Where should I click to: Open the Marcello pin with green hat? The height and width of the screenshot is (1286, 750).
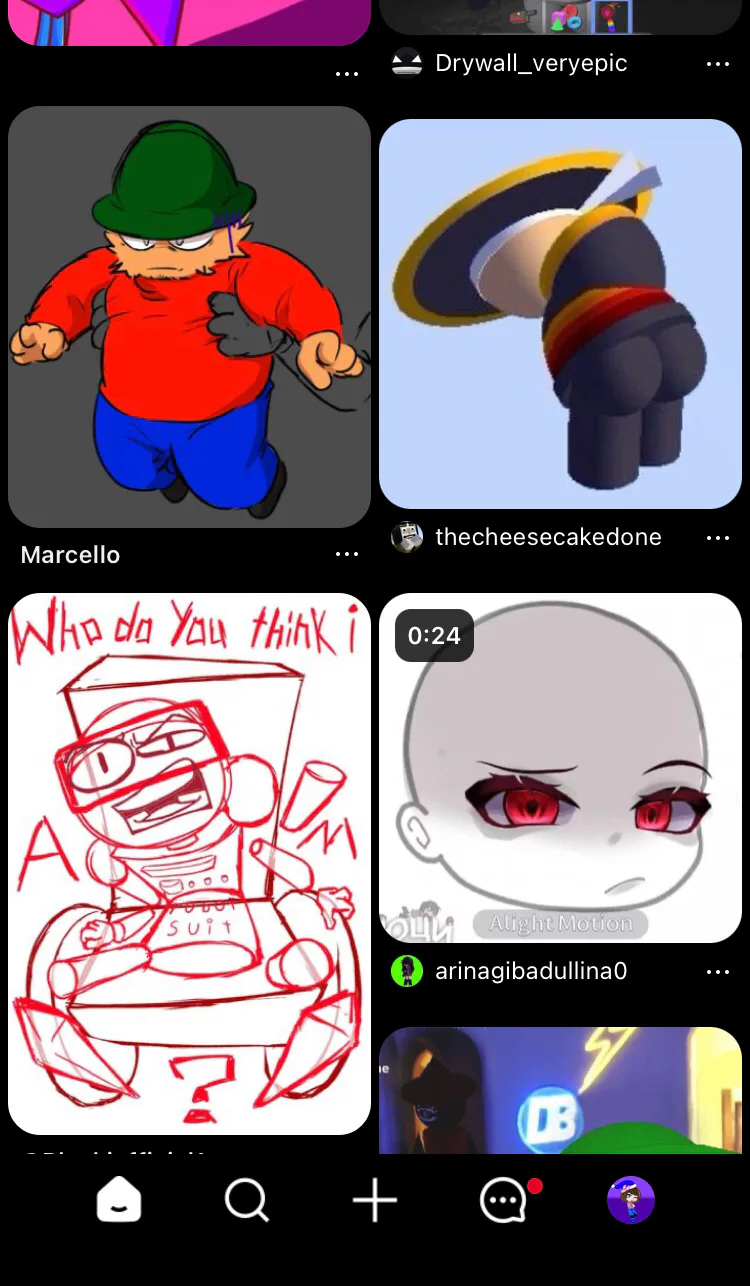click(x=189, y=317)
